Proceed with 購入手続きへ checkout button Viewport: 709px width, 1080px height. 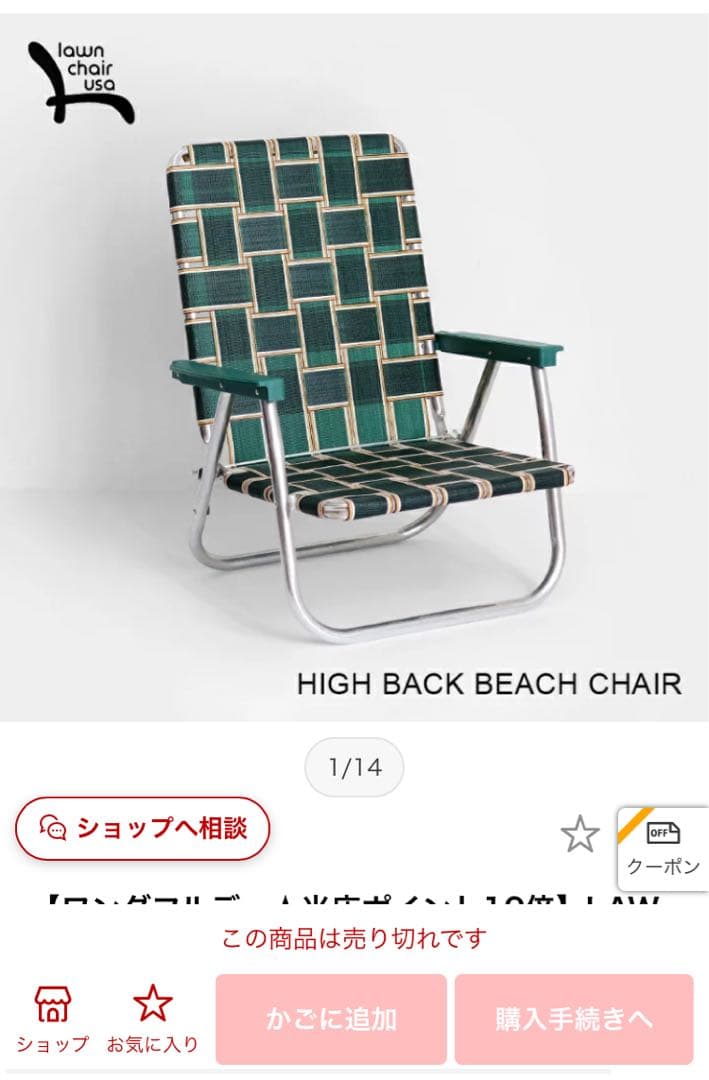tap(574, 1019)
